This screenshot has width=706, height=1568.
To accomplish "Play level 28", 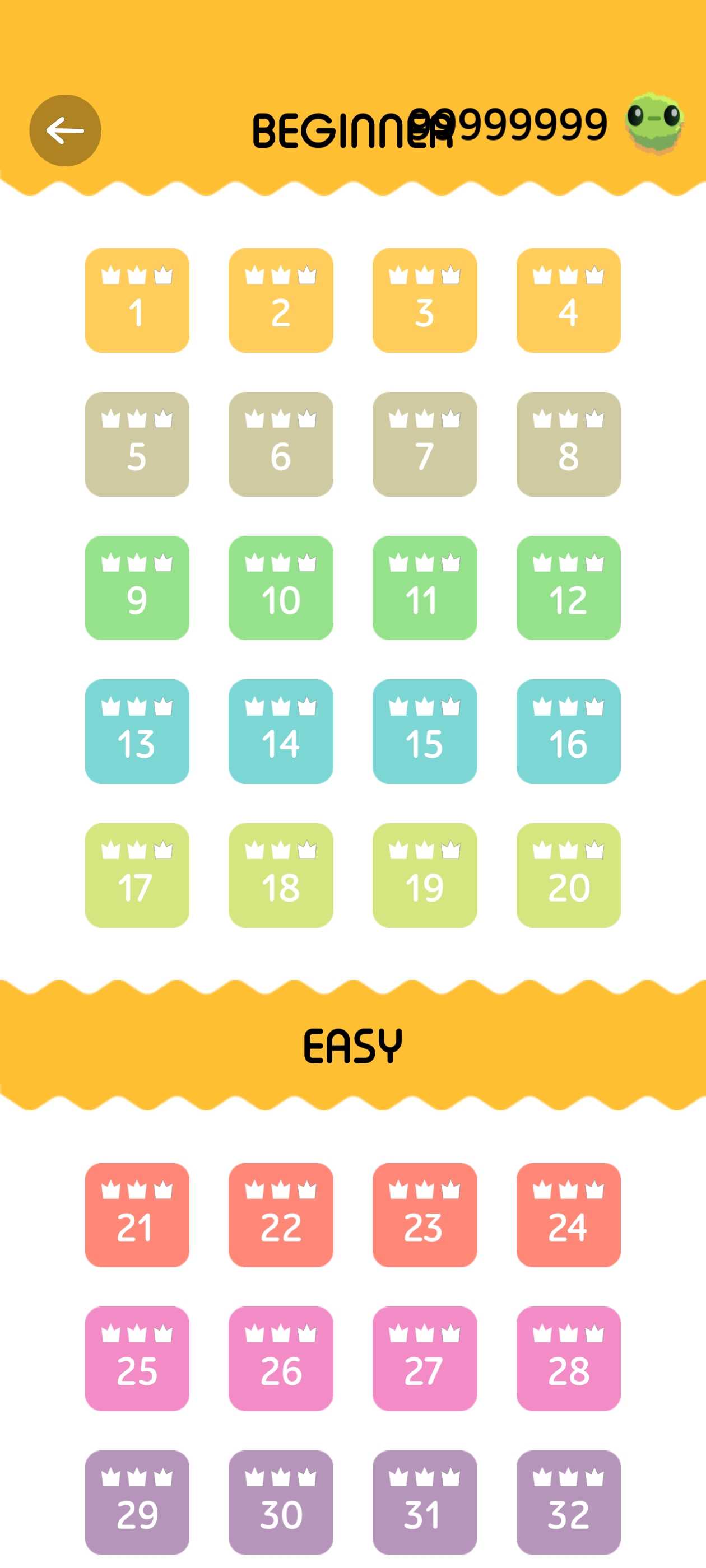I will (x=568, y=1358).
